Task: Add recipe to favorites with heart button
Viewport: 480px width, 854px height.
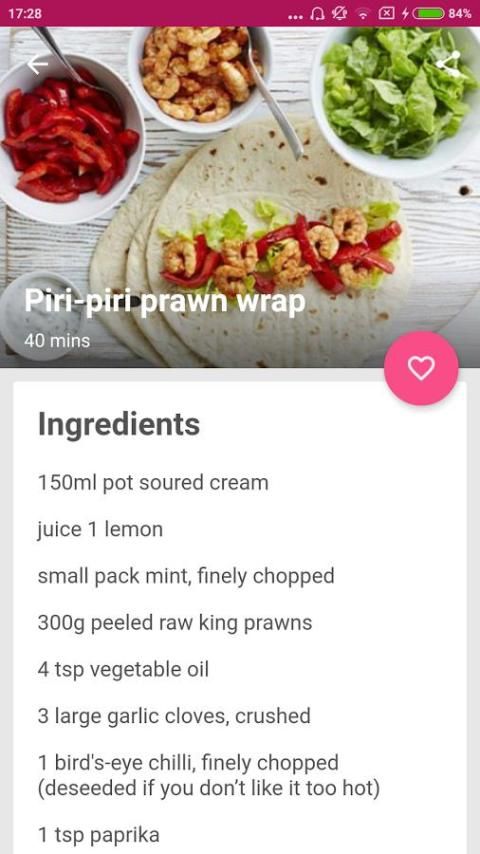Action: click(x=421, y=369)
